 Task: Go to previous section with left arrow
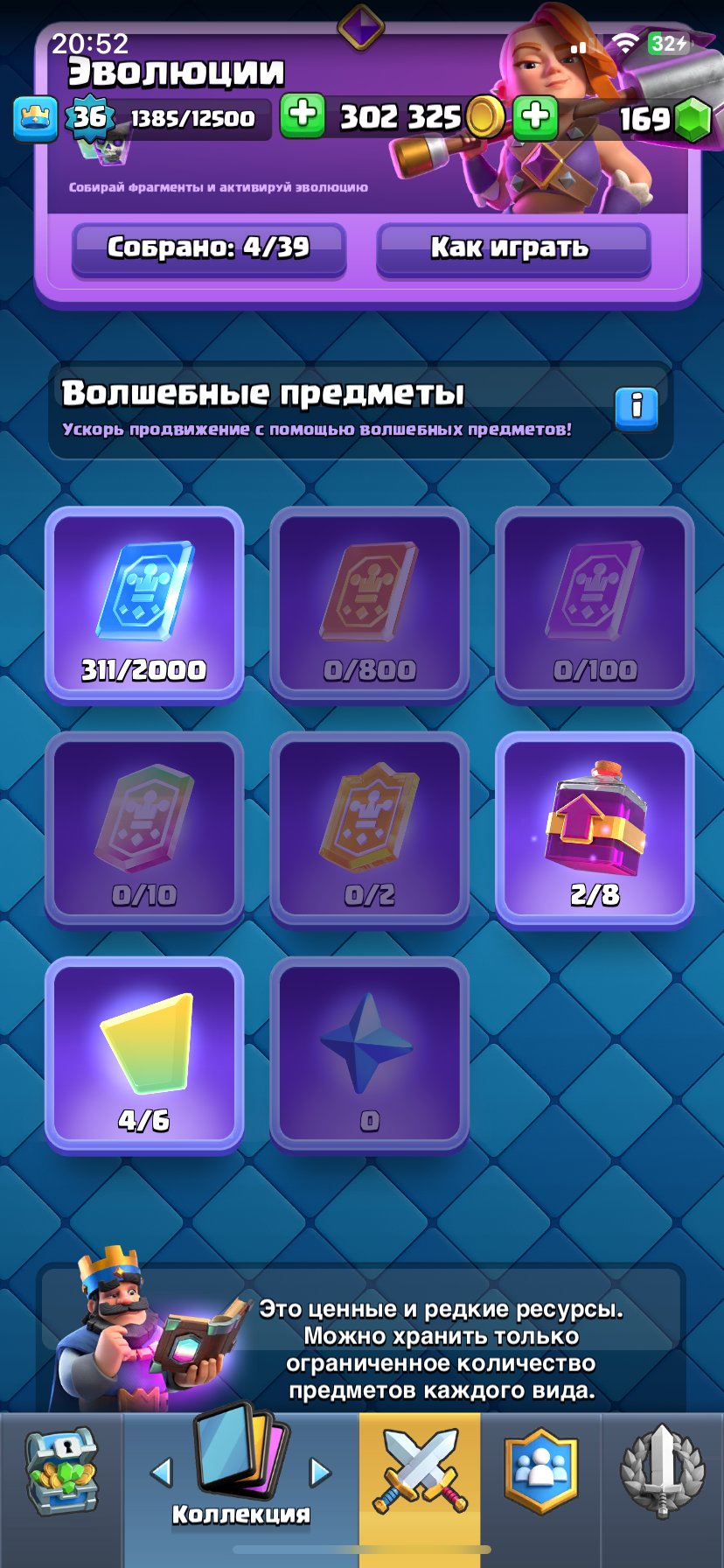click(162, 1472)
